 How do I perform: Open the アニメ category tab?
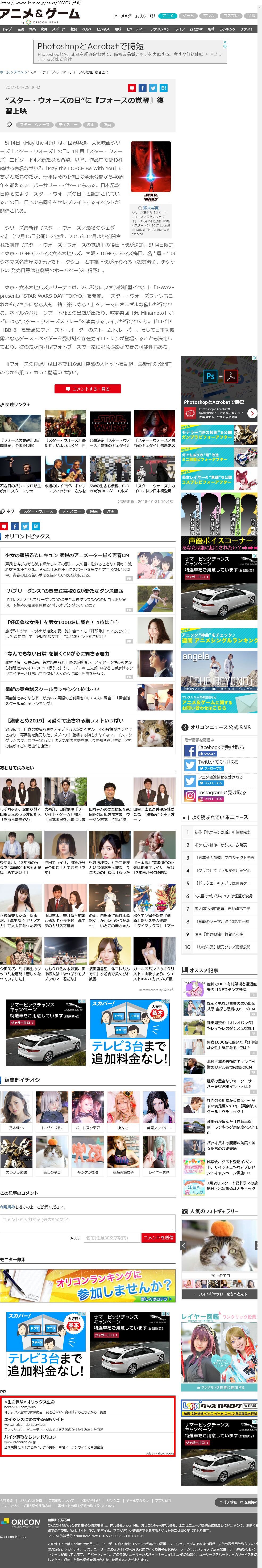pyautogui.click(x=168, y=16)
